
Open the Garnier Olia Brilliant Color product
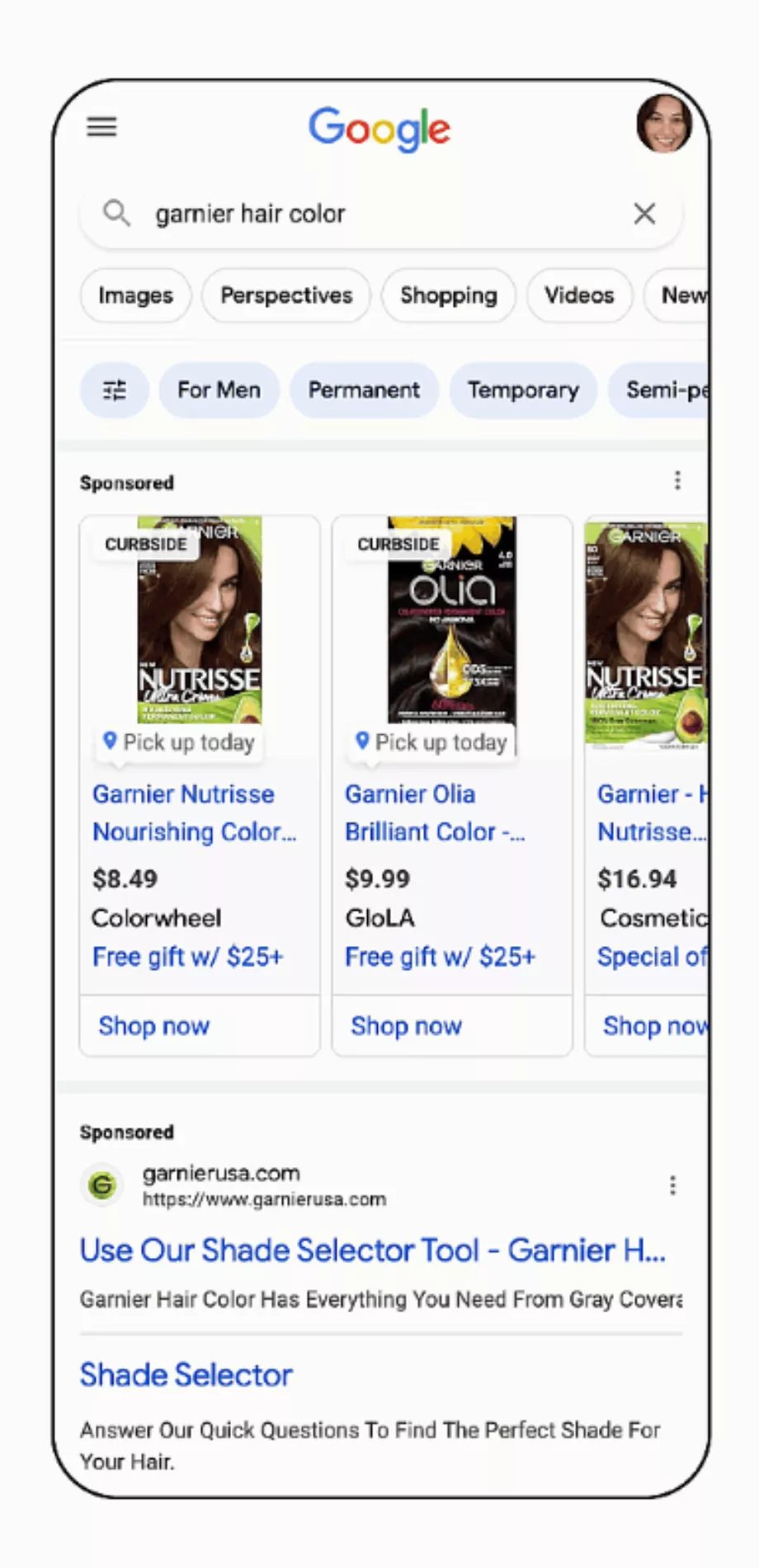click(434, 812)
